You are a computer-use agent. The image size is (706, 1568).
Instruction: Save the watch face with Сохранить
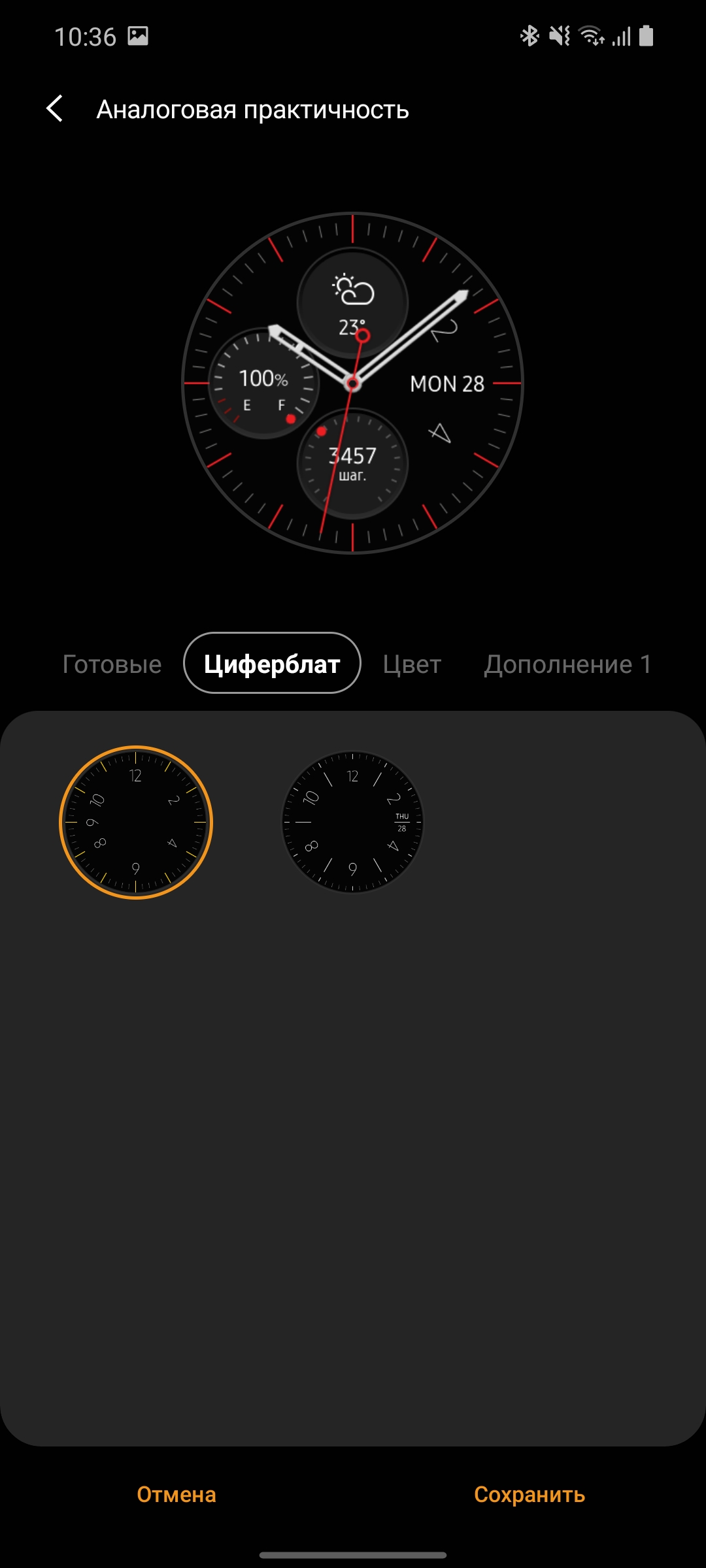(x=529, y=1494)
